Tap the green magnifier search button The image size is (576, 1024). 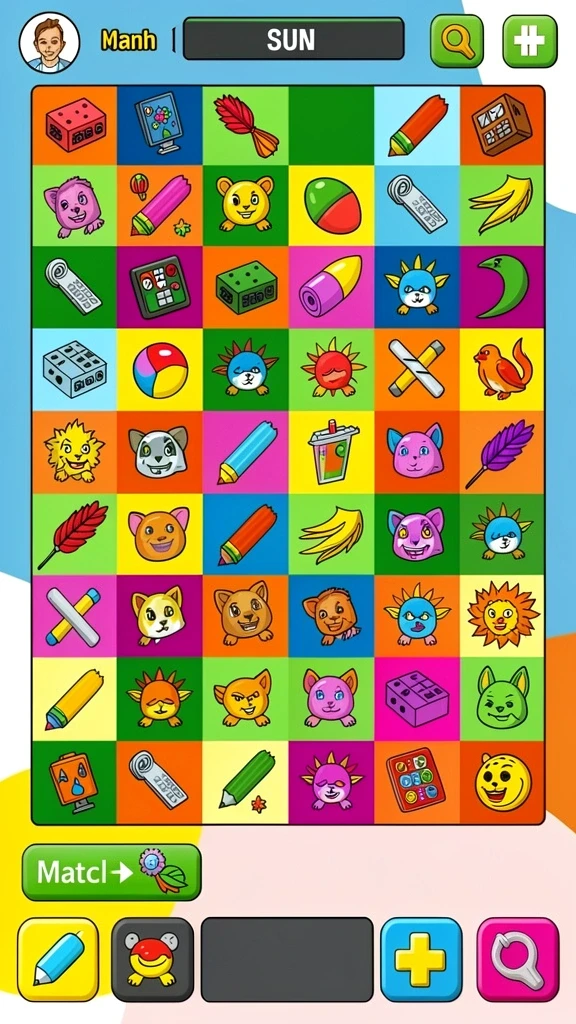[456, 41]
